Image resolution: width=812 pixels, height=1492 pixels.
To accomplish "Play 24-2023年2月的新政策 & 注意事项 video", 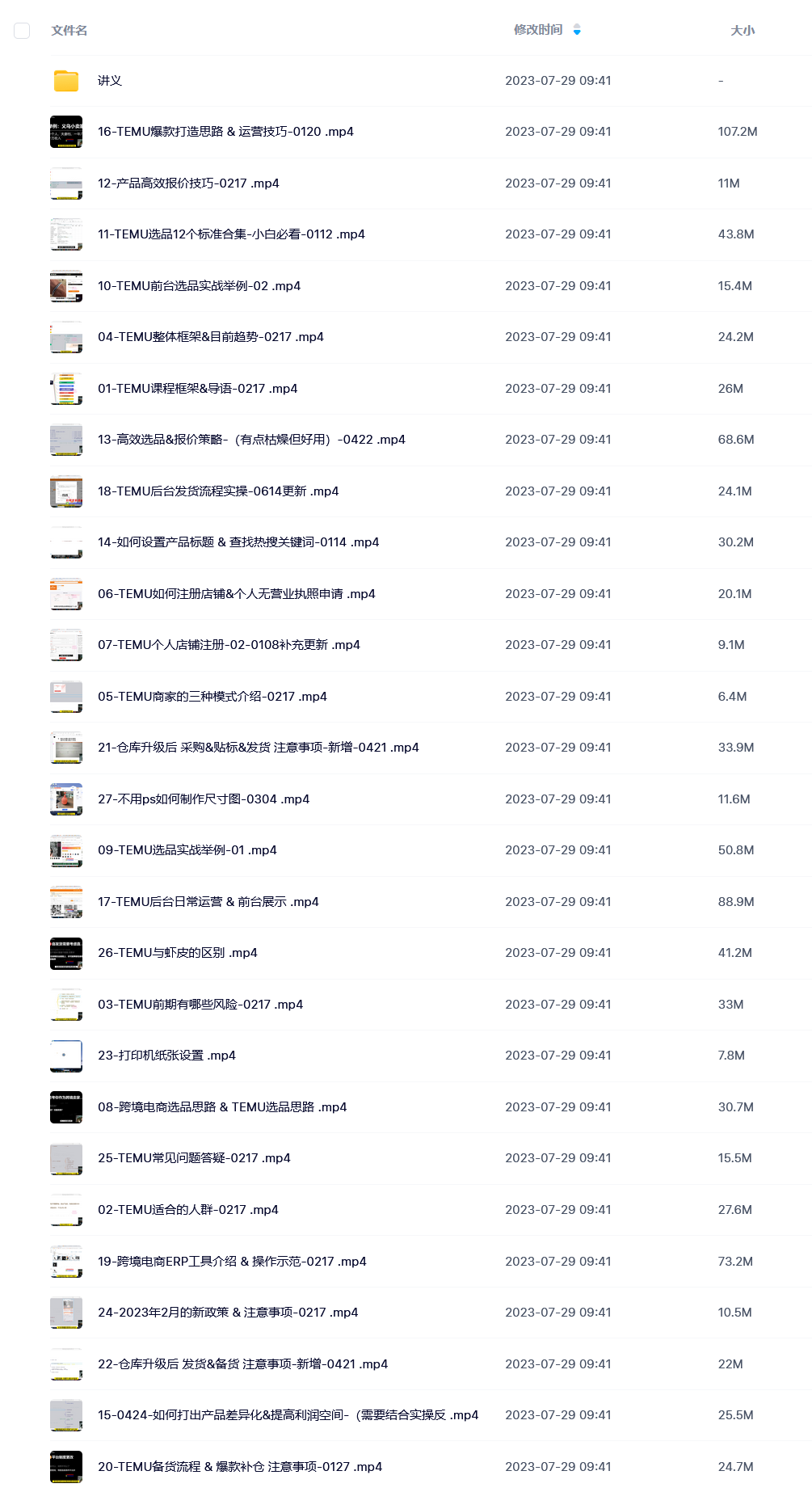I will [x=228, y=1313].
